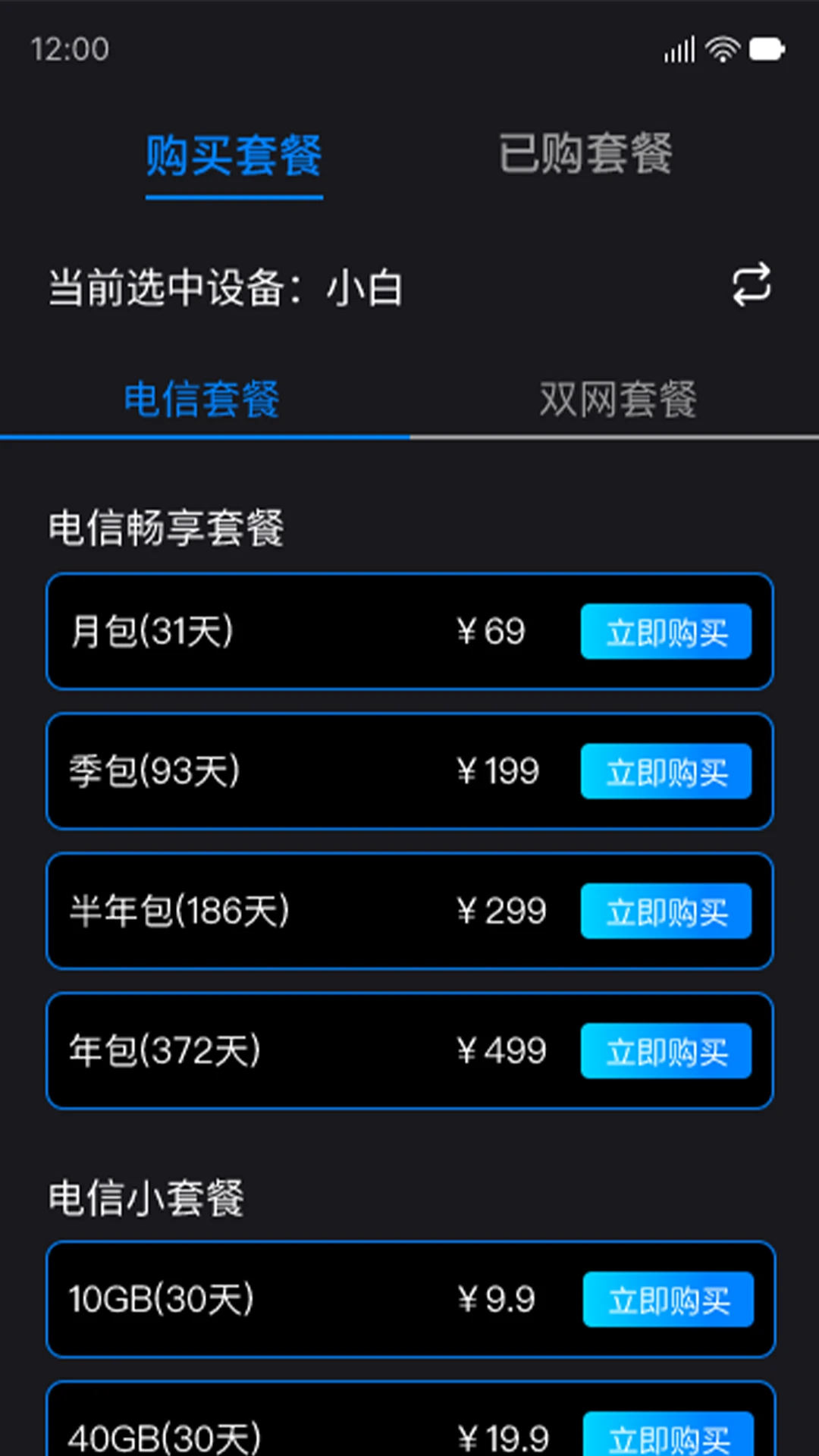Purchase the 年包(372天) package
This screenshot has width=819, height=1456.
666,1051
